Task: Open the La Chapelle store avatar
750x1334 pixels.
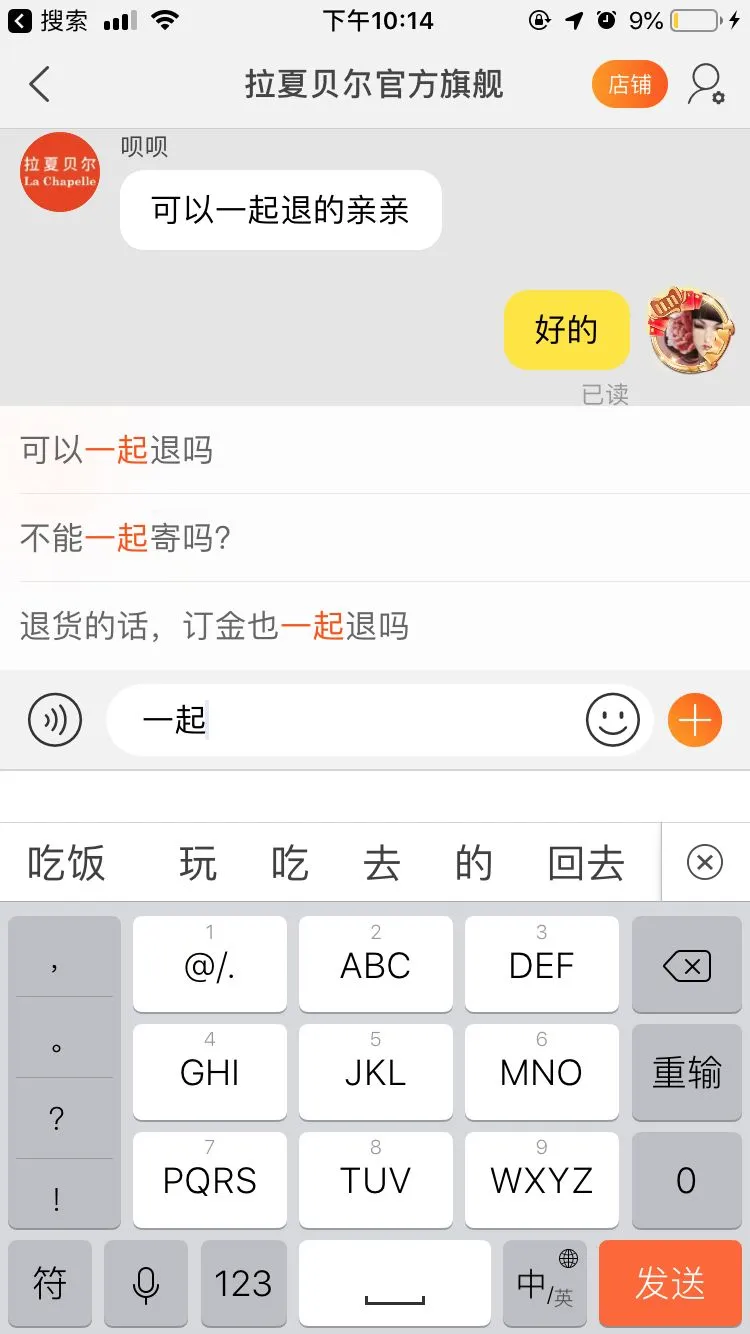Action: tap(60, 172)
